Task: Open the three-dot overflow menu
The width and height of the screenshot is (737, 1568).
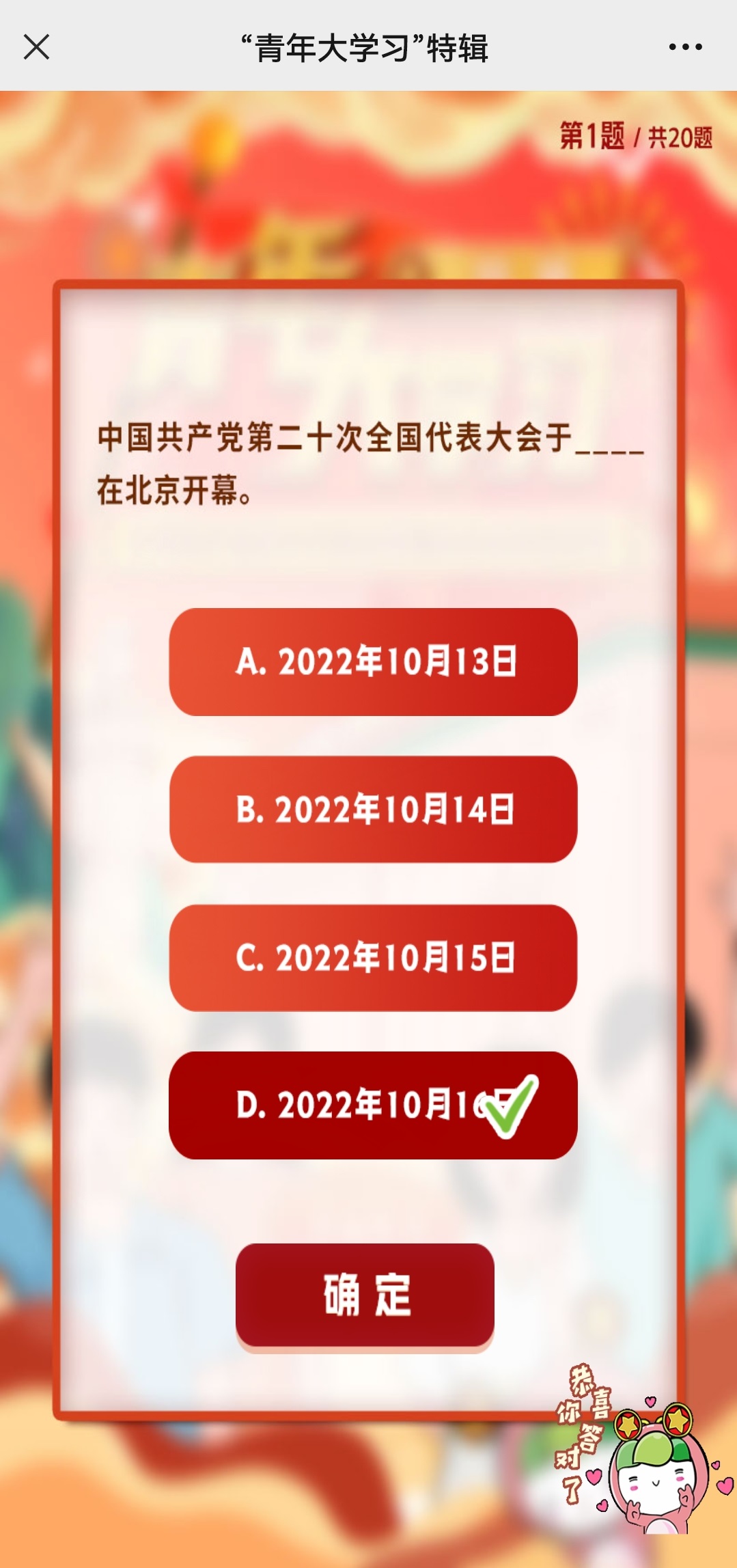Action: pyautogui.click(x=685, y=47)
